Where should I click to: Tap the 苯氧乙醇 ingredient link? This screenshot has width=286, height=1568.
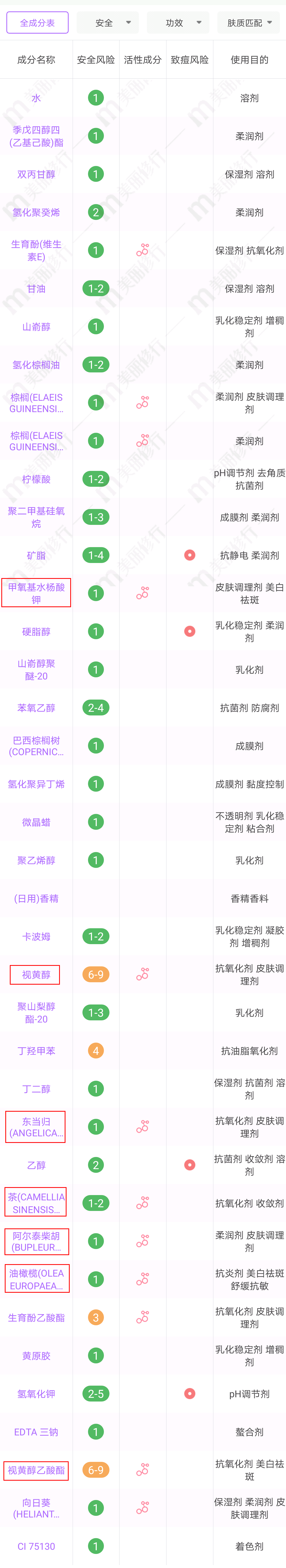[x=36, y=707]
